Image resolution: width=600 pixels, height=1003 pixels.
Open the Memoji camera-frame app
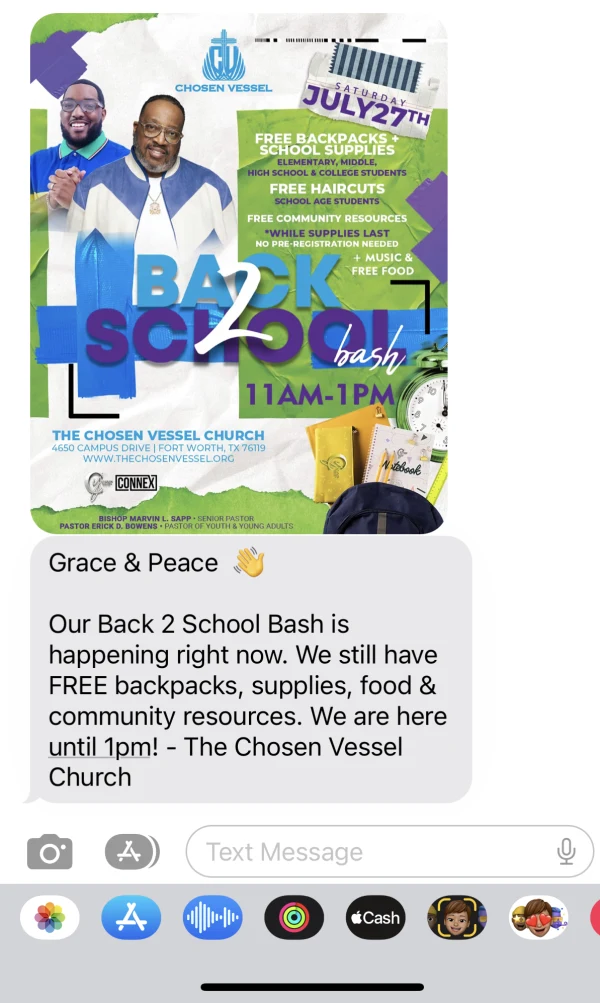point(457,917)
